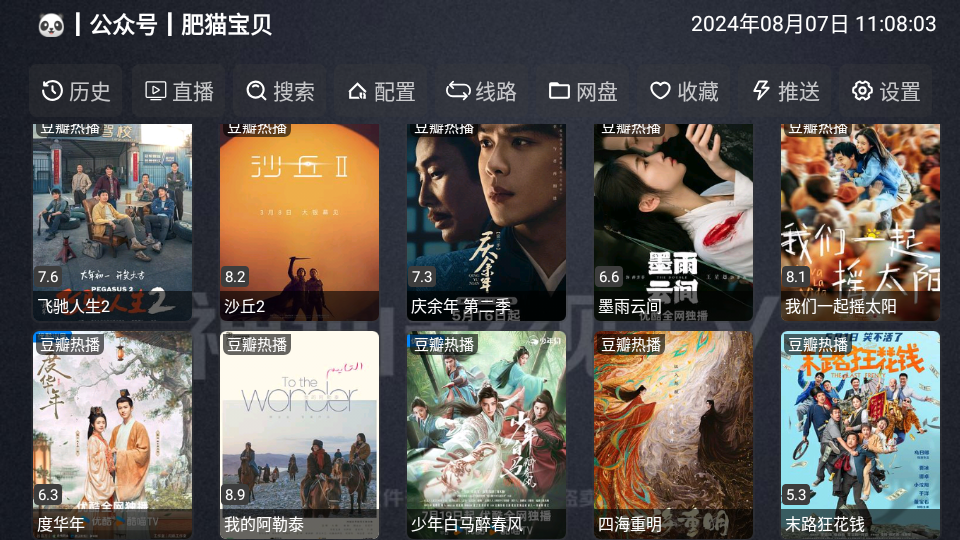960x540 pixels.
Task: Open the show 四海重明
Action: coord(673,435)
